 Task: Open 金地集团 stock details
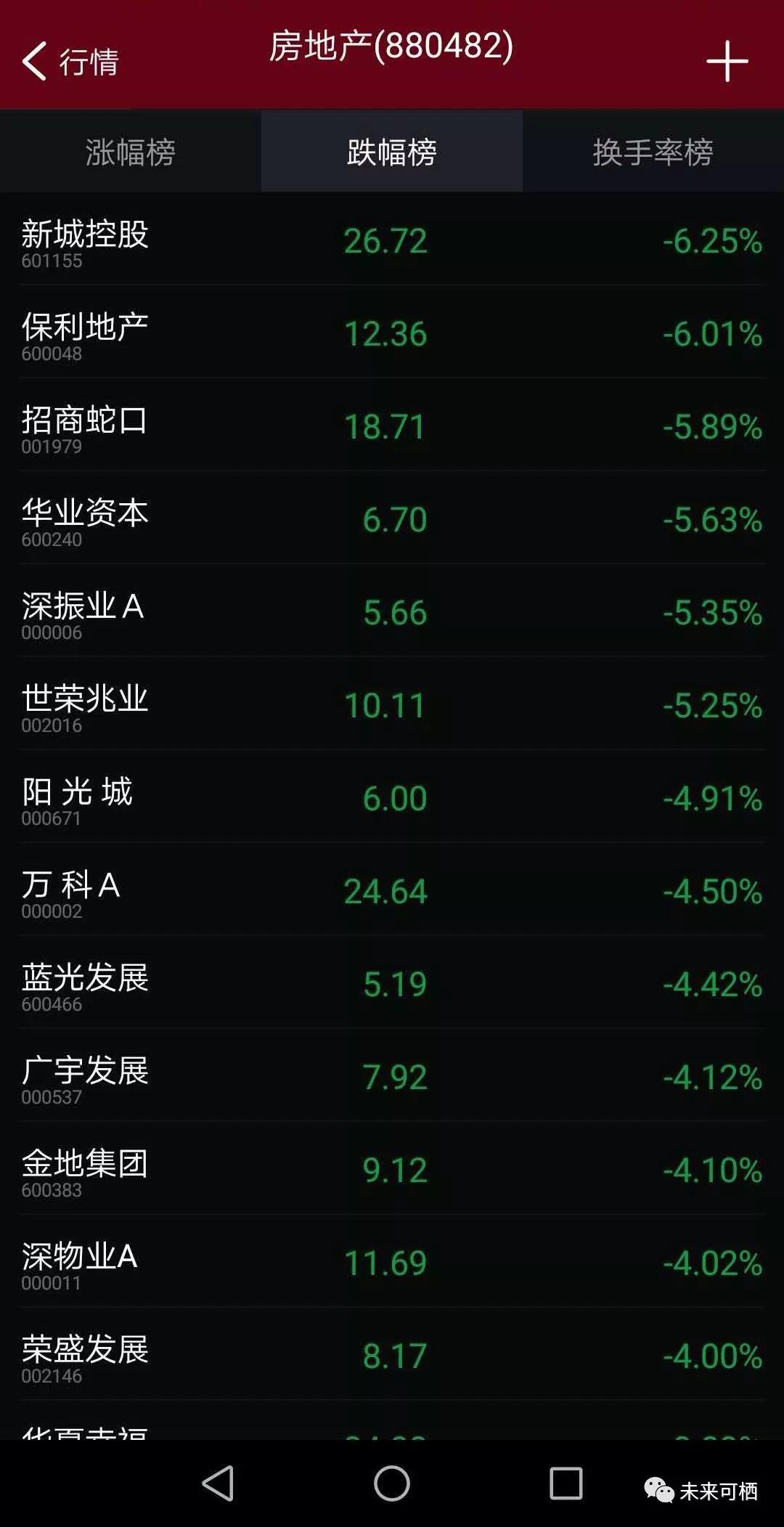[392, 1169]
